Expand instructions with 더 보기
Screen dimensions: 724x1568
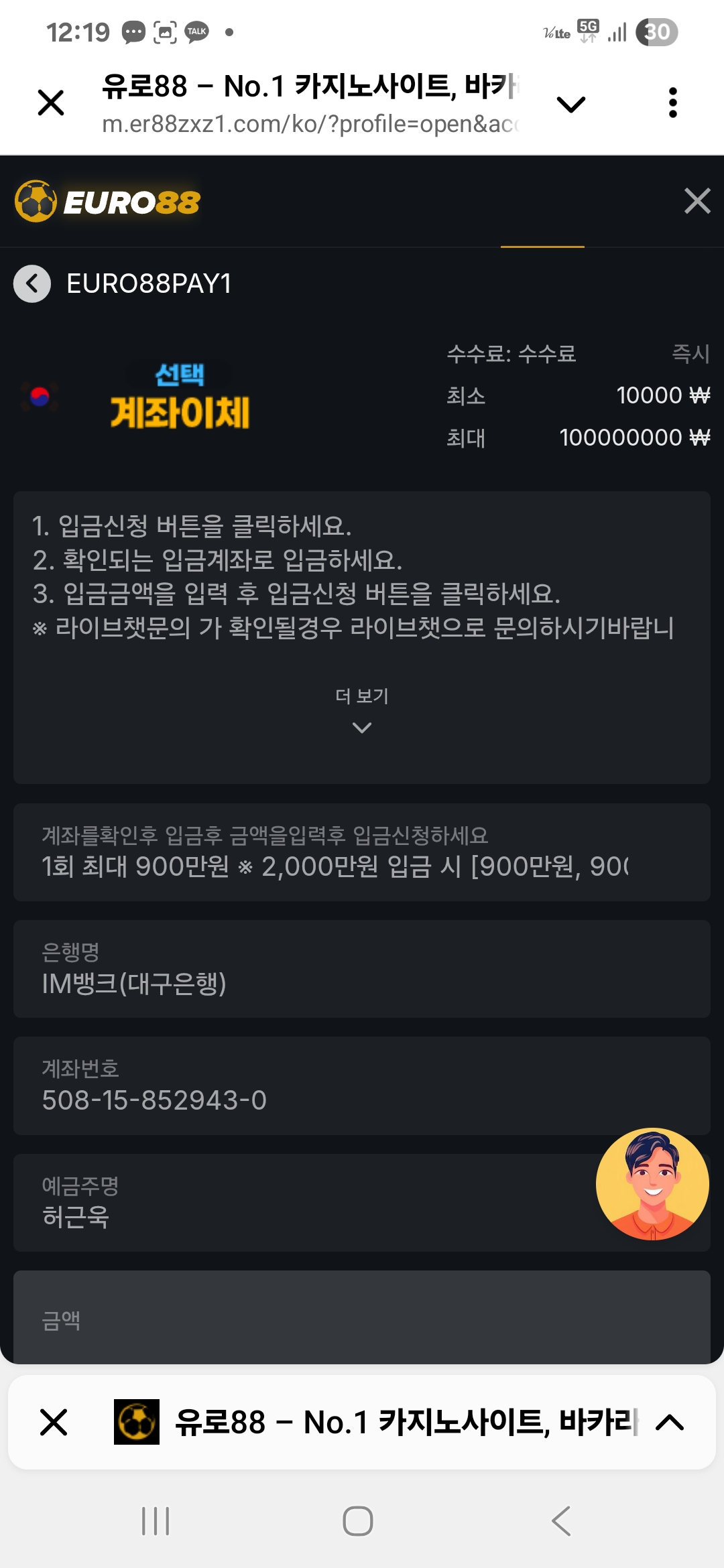pyautogui.click(x=362, y=709)
